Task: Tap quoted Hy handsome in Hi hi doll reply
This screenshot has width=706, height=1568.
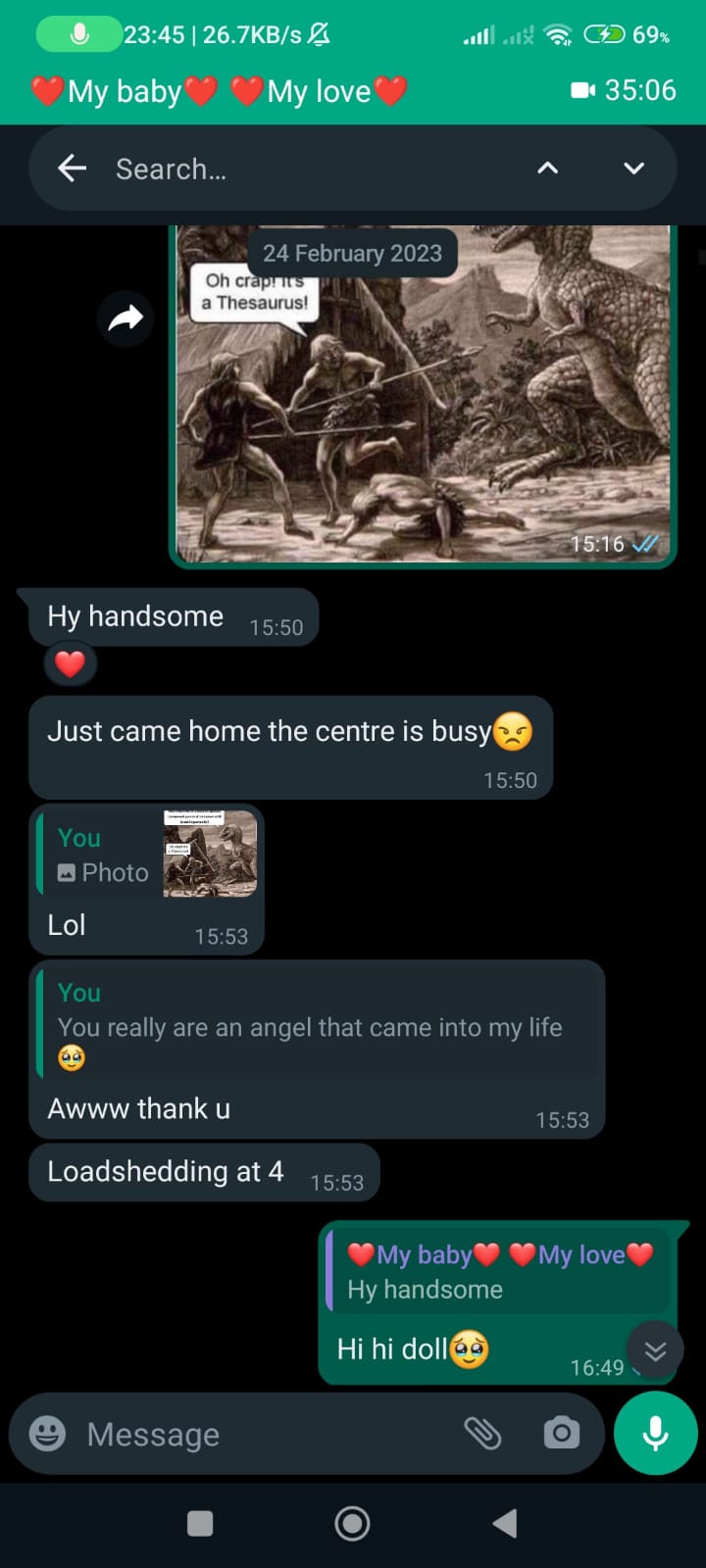Action: [x=498, y=1271]
